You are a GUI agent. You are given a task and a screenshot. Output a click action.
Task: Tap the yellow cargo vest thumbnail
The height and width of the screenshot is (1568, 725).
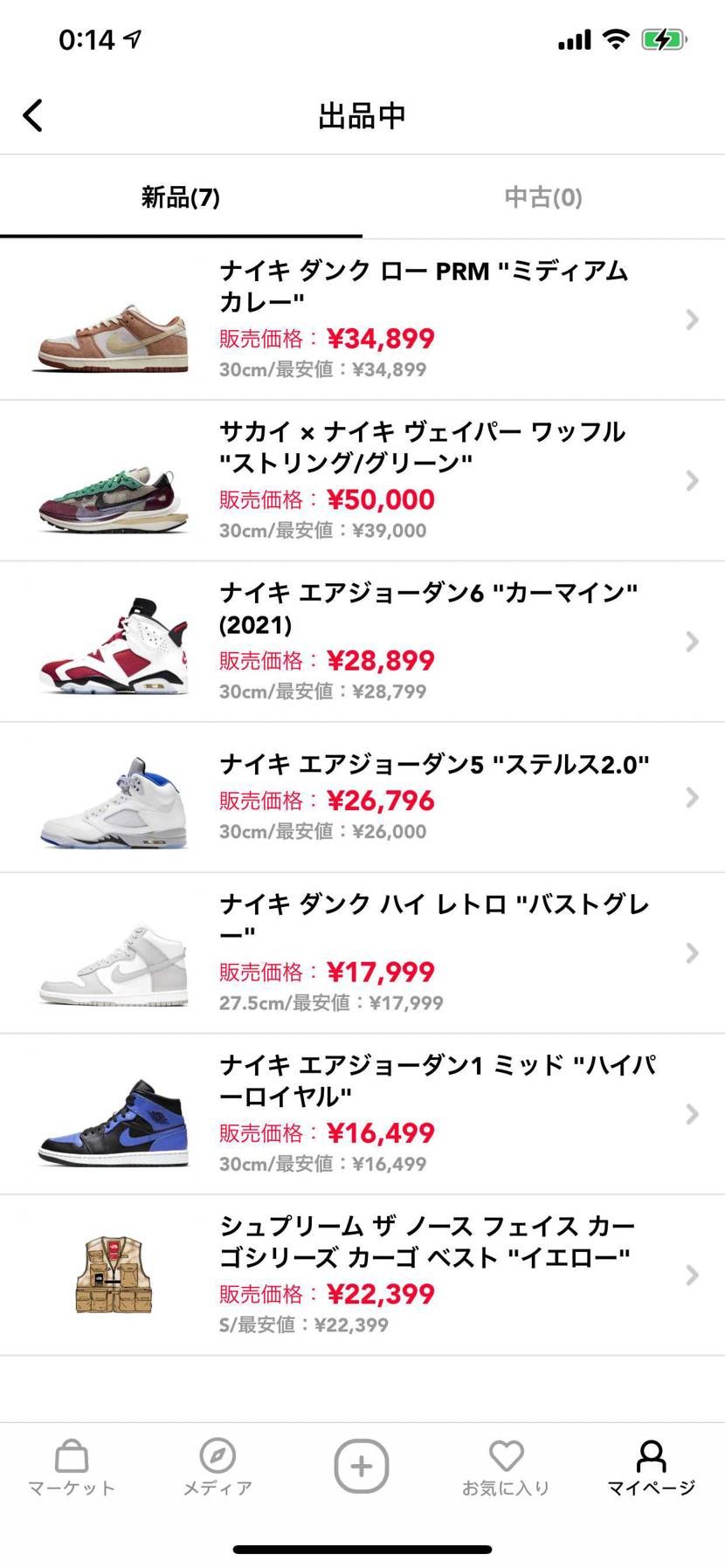point(114,1274)
